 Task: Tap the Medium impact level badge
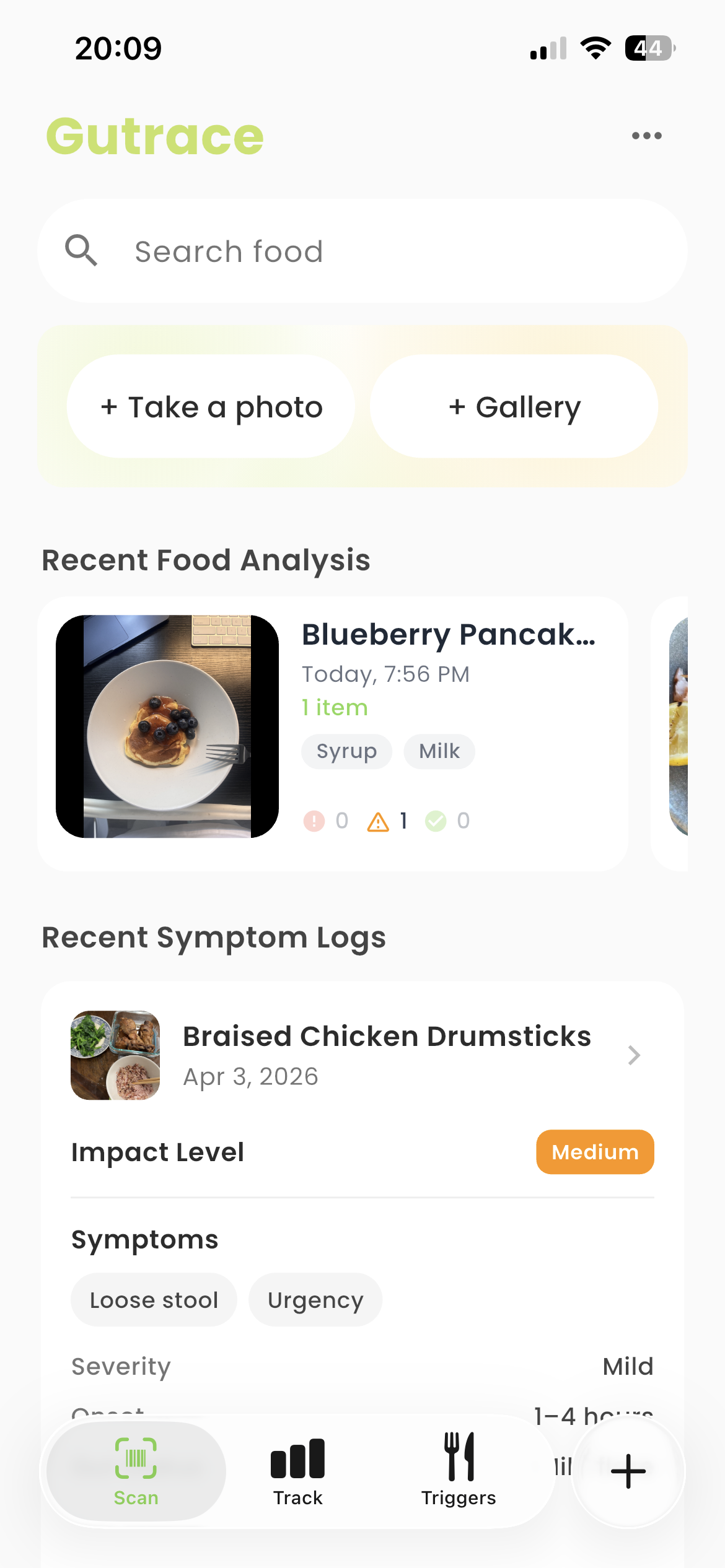pyautogui.click(x=594, y=1151)
